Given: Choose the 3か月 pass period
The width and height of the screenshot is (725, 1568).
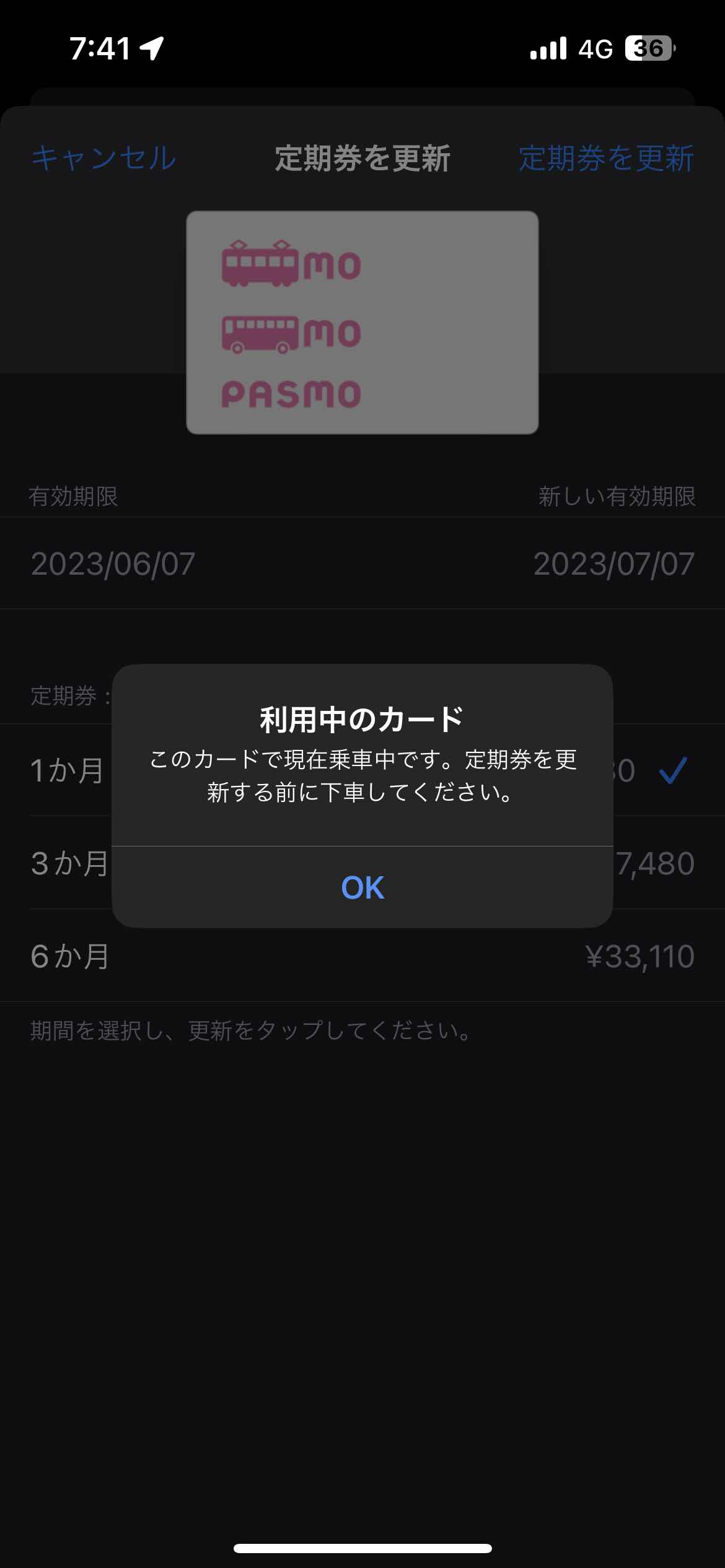Looking at the screenshot, I should (x=69, y=864).
